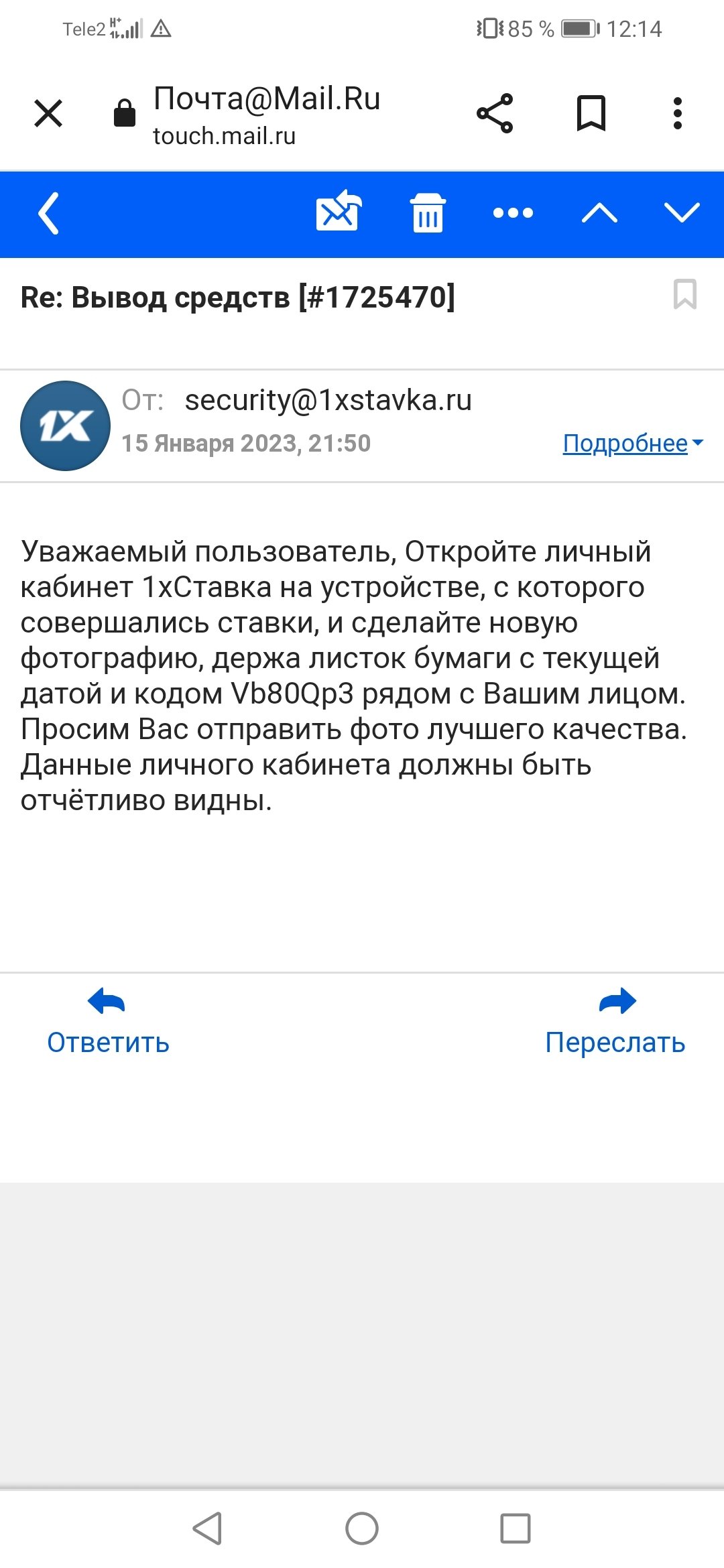Bookmark the page in the browser bar
The image size is (724, 1568).
tap(591, 113)
